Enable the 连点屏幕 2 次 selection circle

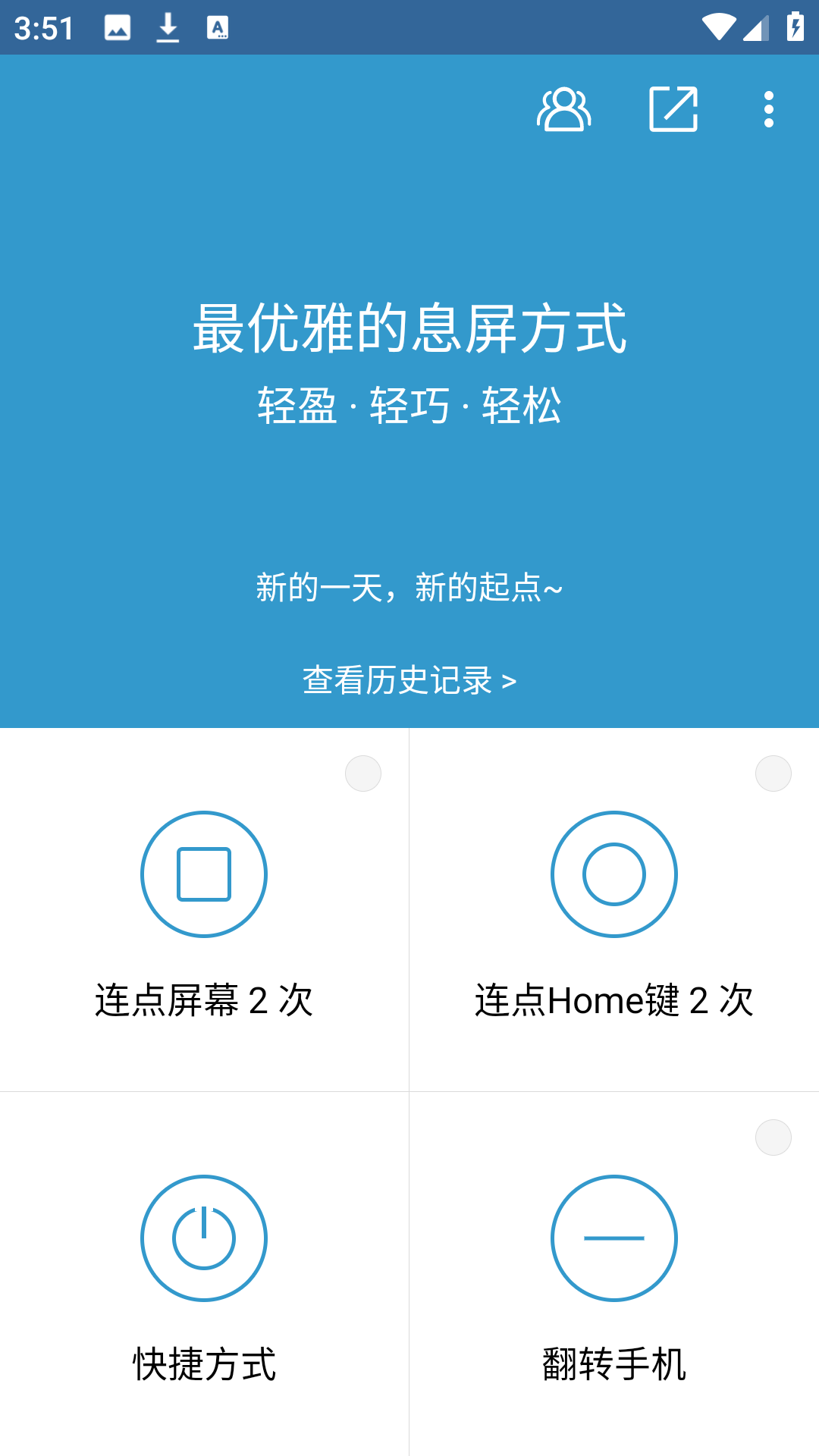(364, 773)
